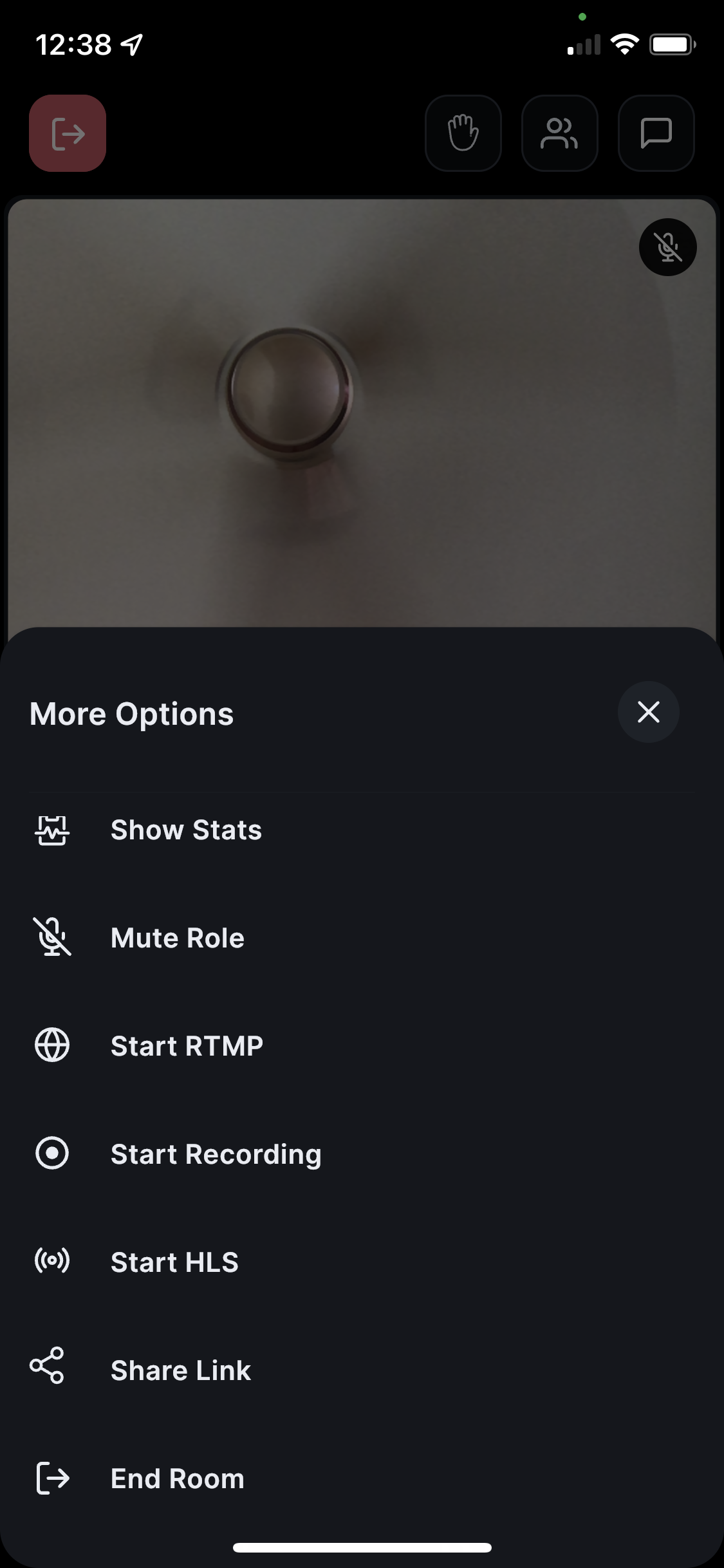This screenshot has height=1568, width=724.
Task: Share the room link
Action: point(180,1369)
